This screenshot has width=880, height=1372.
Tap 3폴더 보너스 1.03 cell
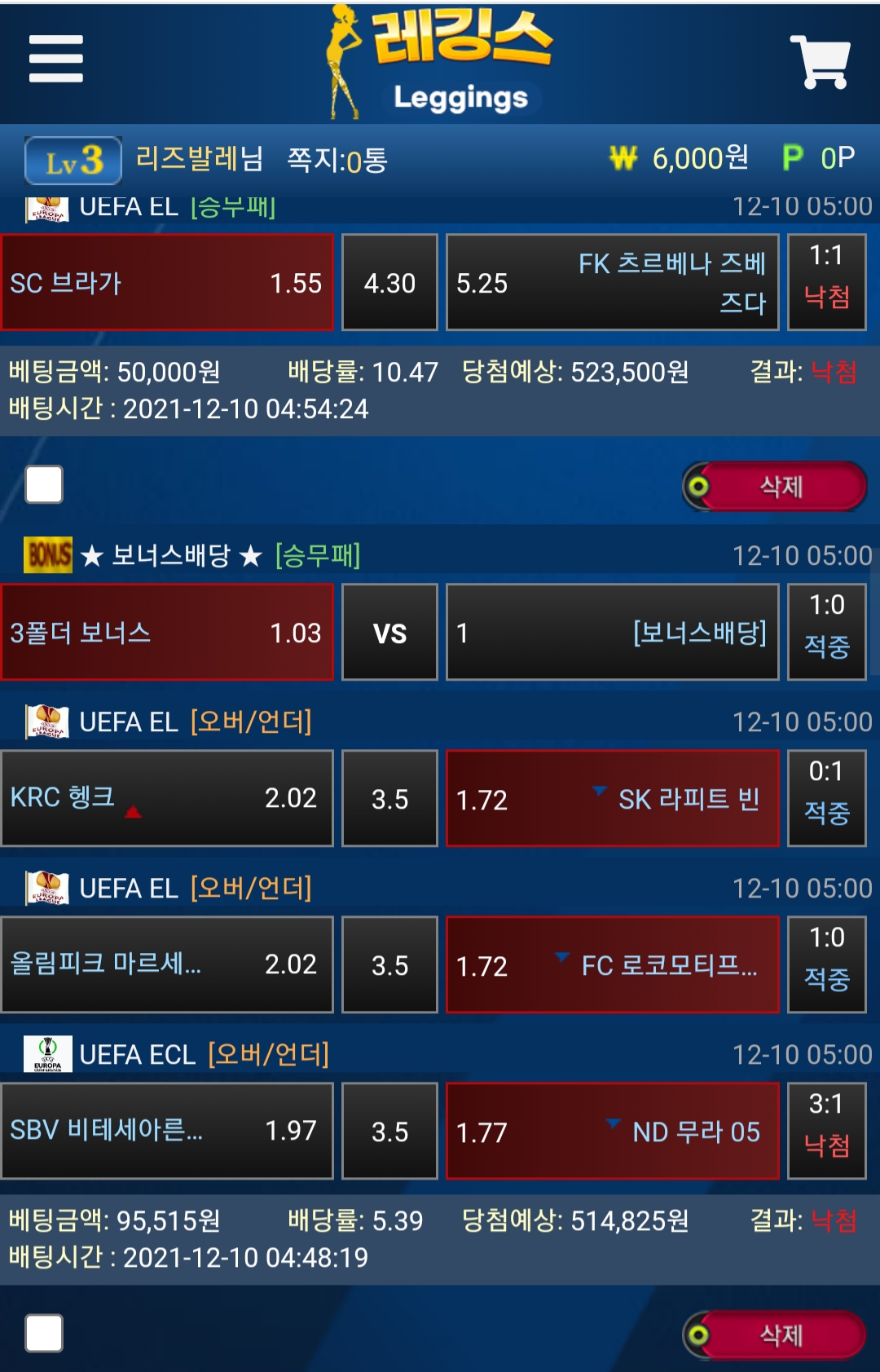click(x=167, y=633)
